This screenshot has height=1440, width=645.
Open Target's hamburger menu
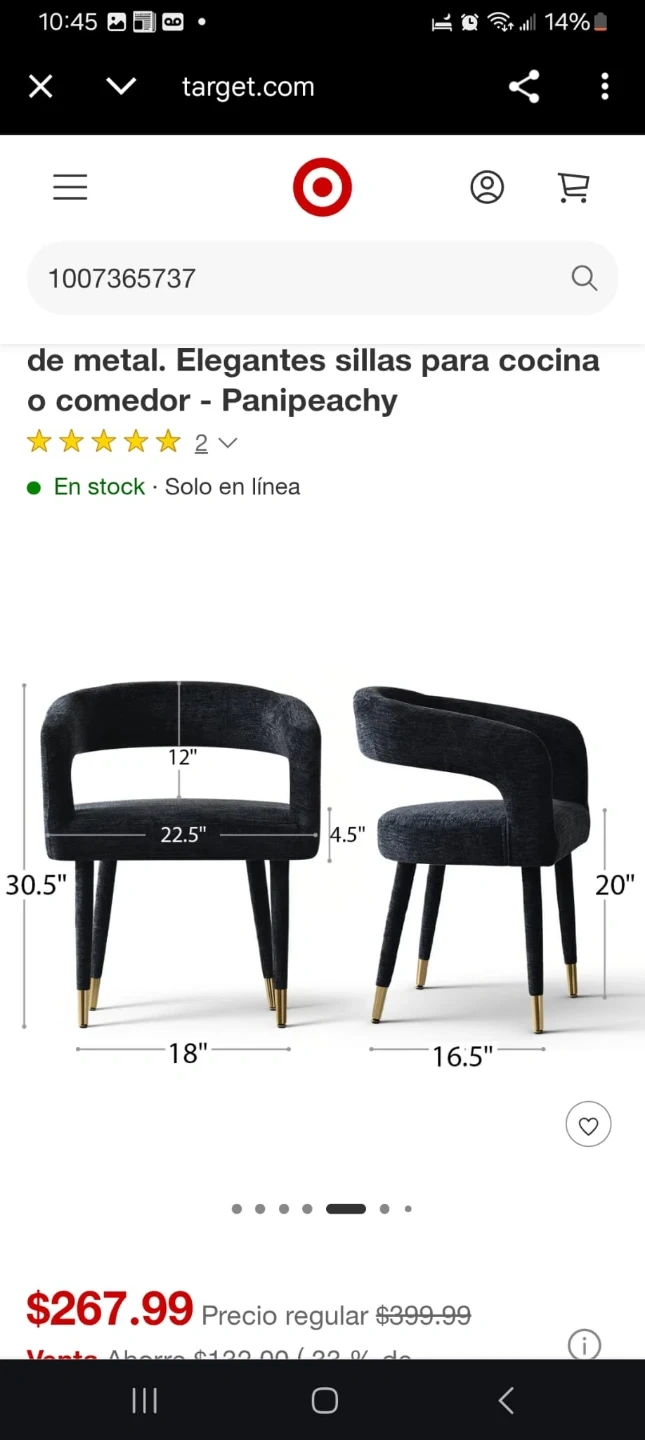70,187
